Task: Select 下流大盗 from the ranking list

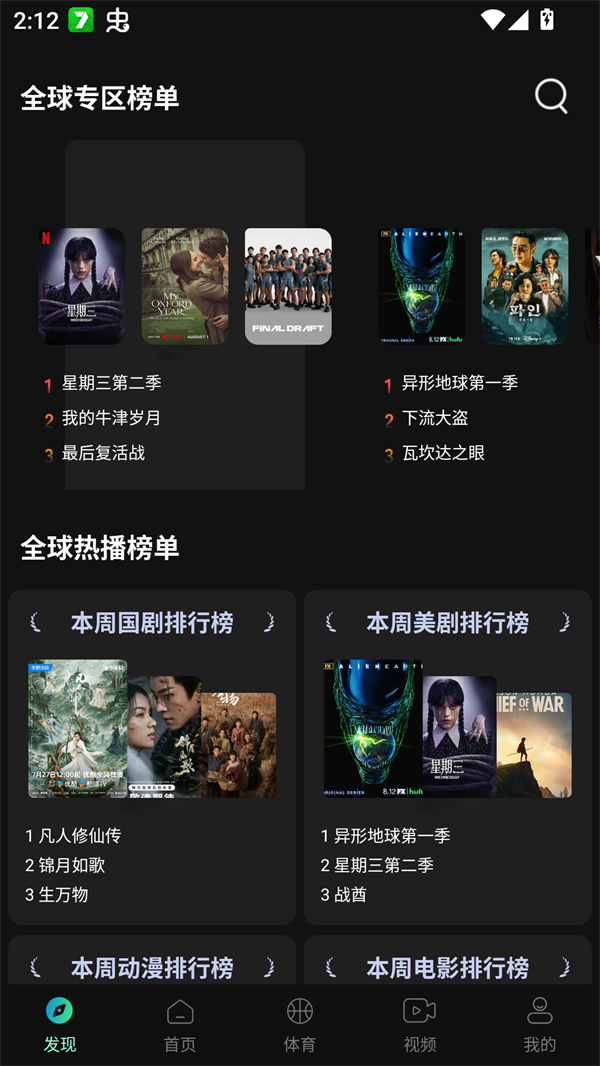Action: tap(435, 418)
